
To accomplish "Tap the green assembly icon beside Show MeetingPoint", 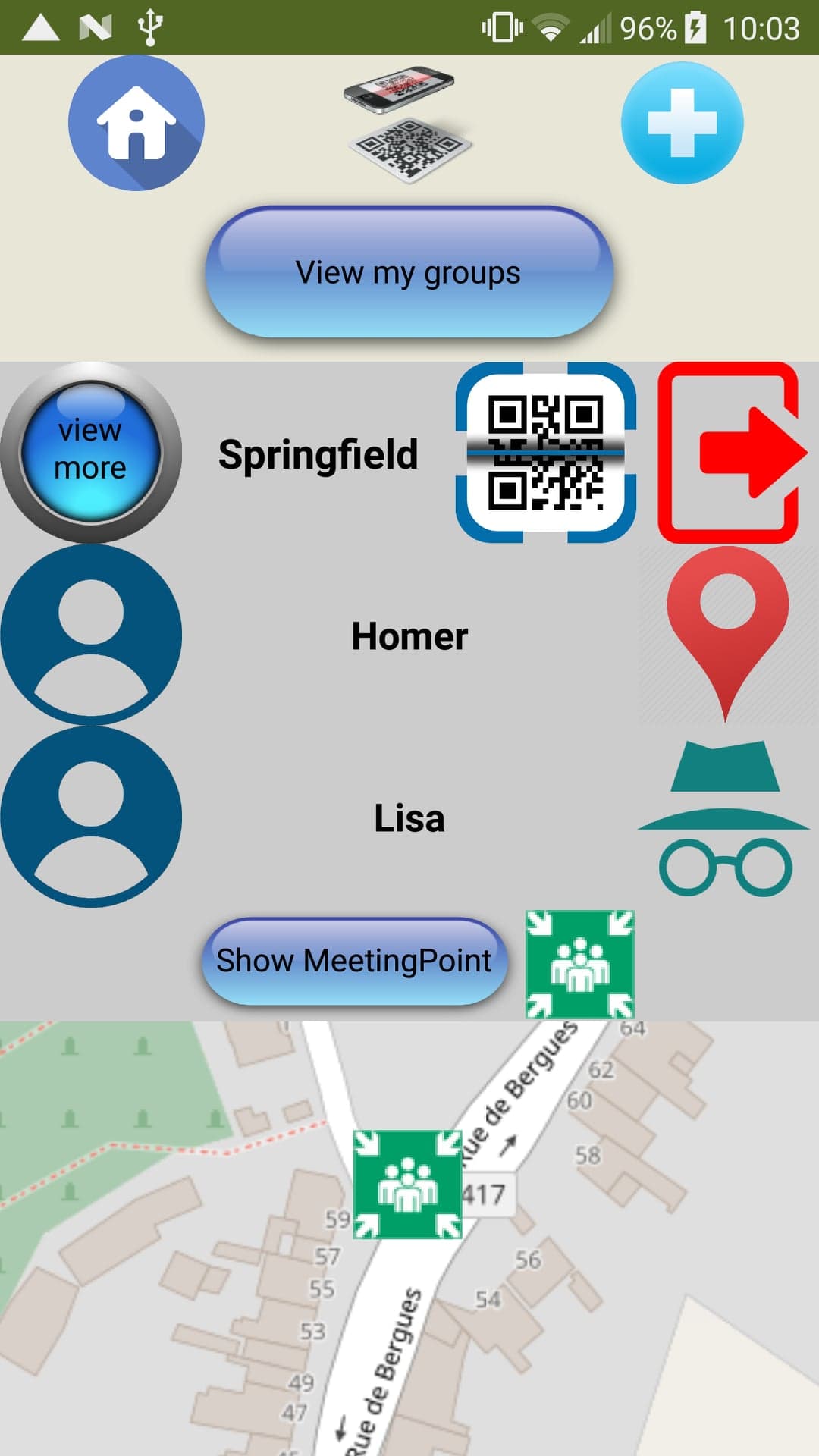I will 580,964.
